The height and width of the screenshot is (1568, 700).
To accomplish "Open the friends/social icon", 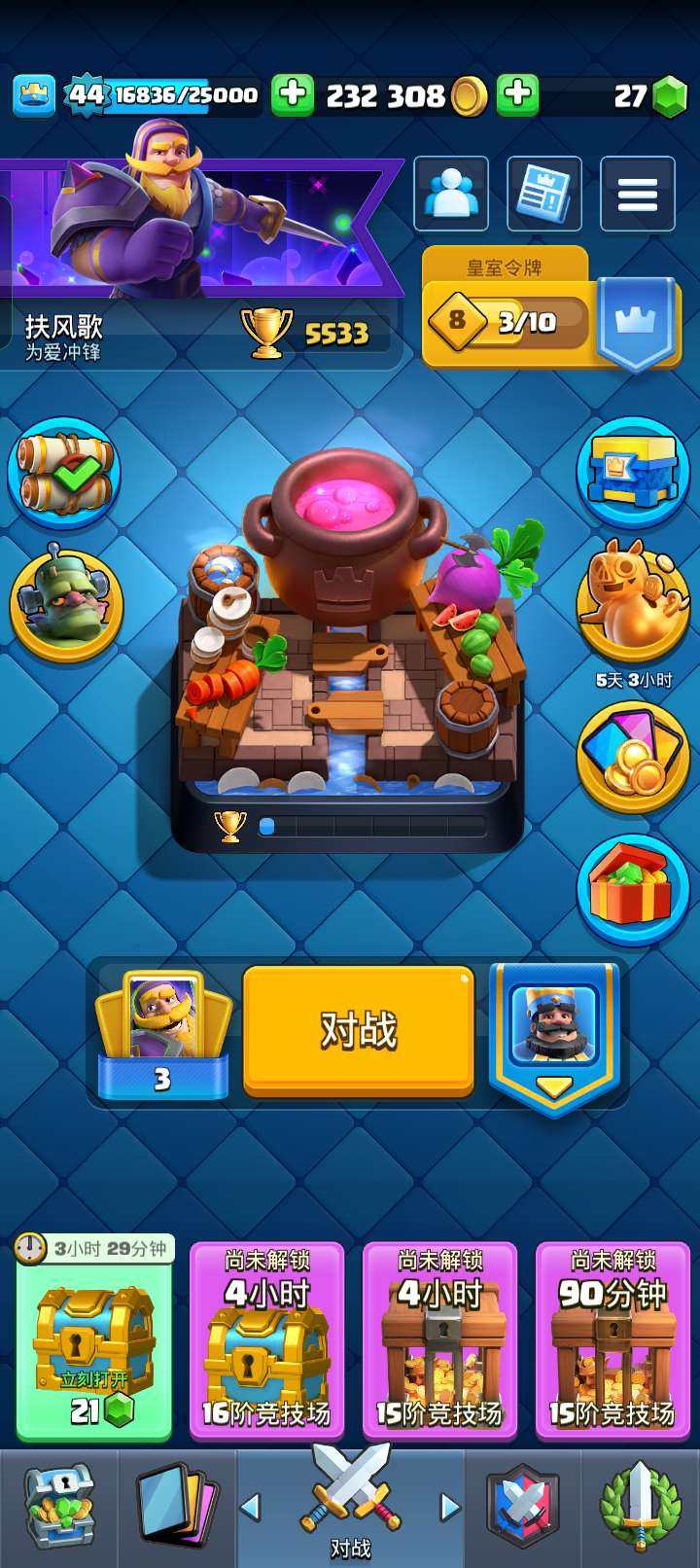I will click(451, 194).
